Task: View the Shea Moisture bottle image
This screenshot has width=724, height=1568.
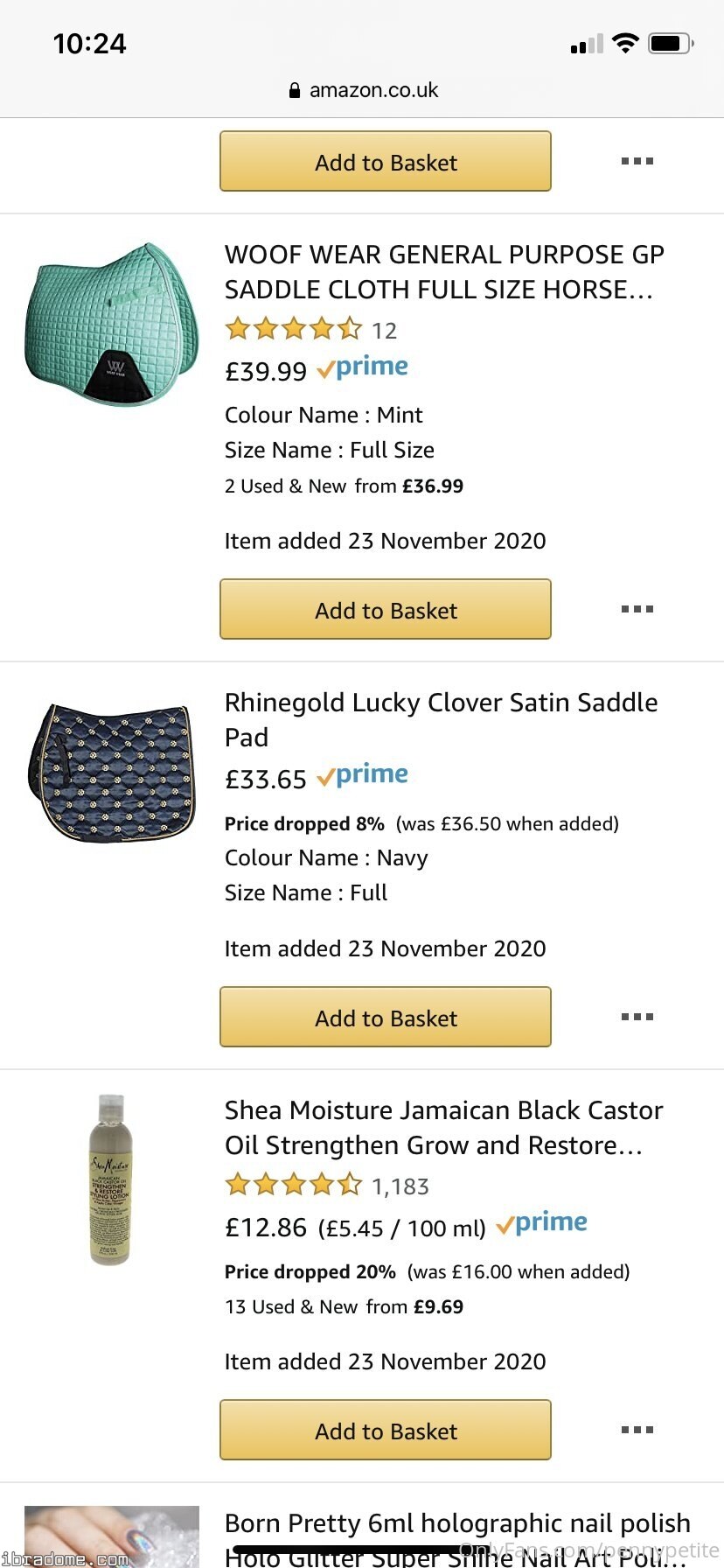Action: [111, 1178]
